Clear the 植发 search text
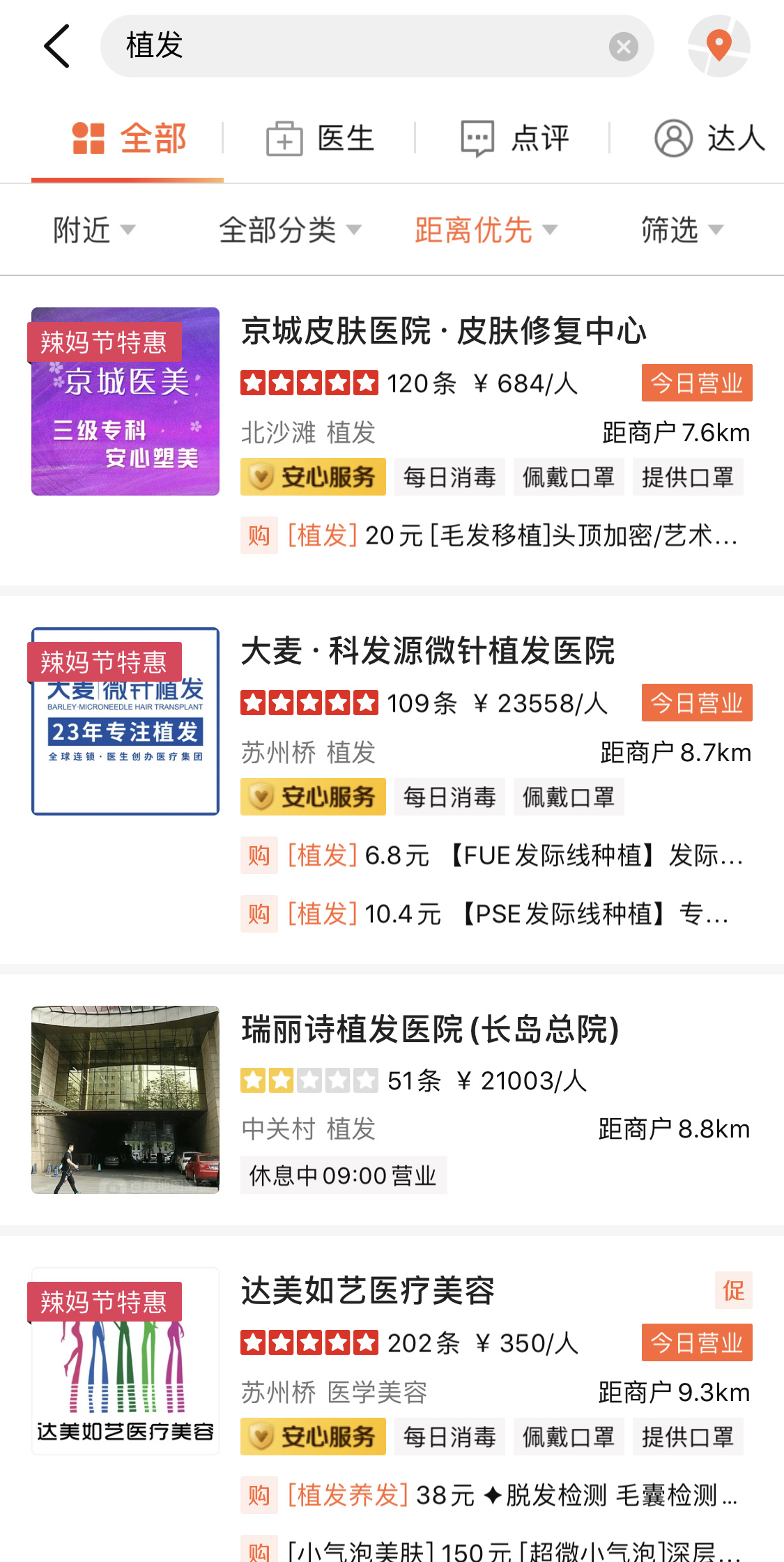This screenshot has width=784, height=1562. click(x=623, y=47)
